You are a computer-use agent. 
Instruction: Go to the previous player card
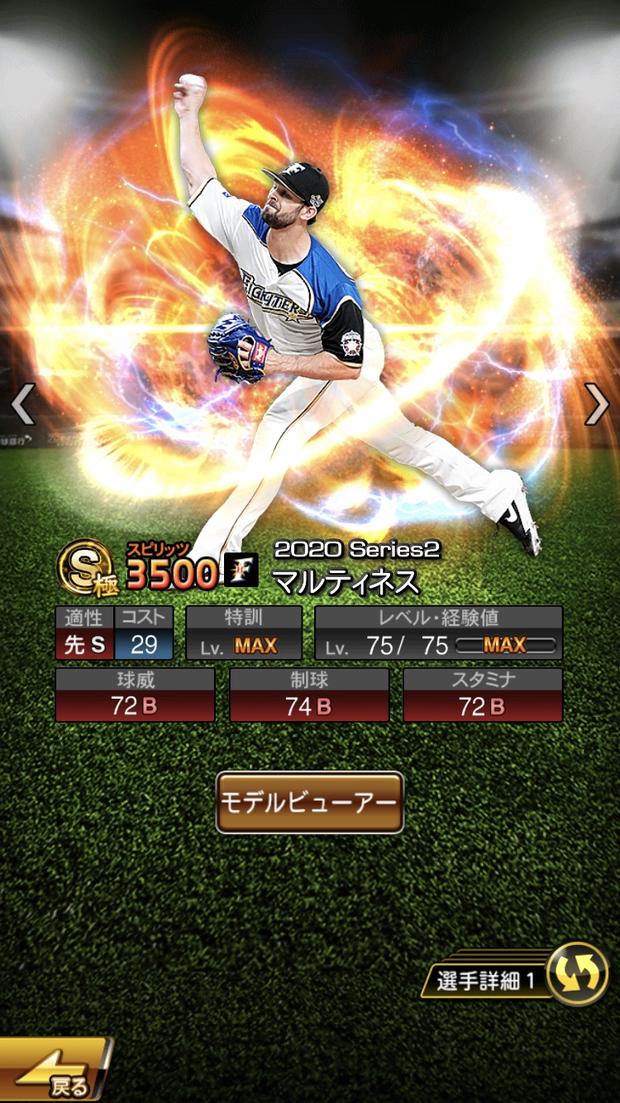(x=23, y=404)
